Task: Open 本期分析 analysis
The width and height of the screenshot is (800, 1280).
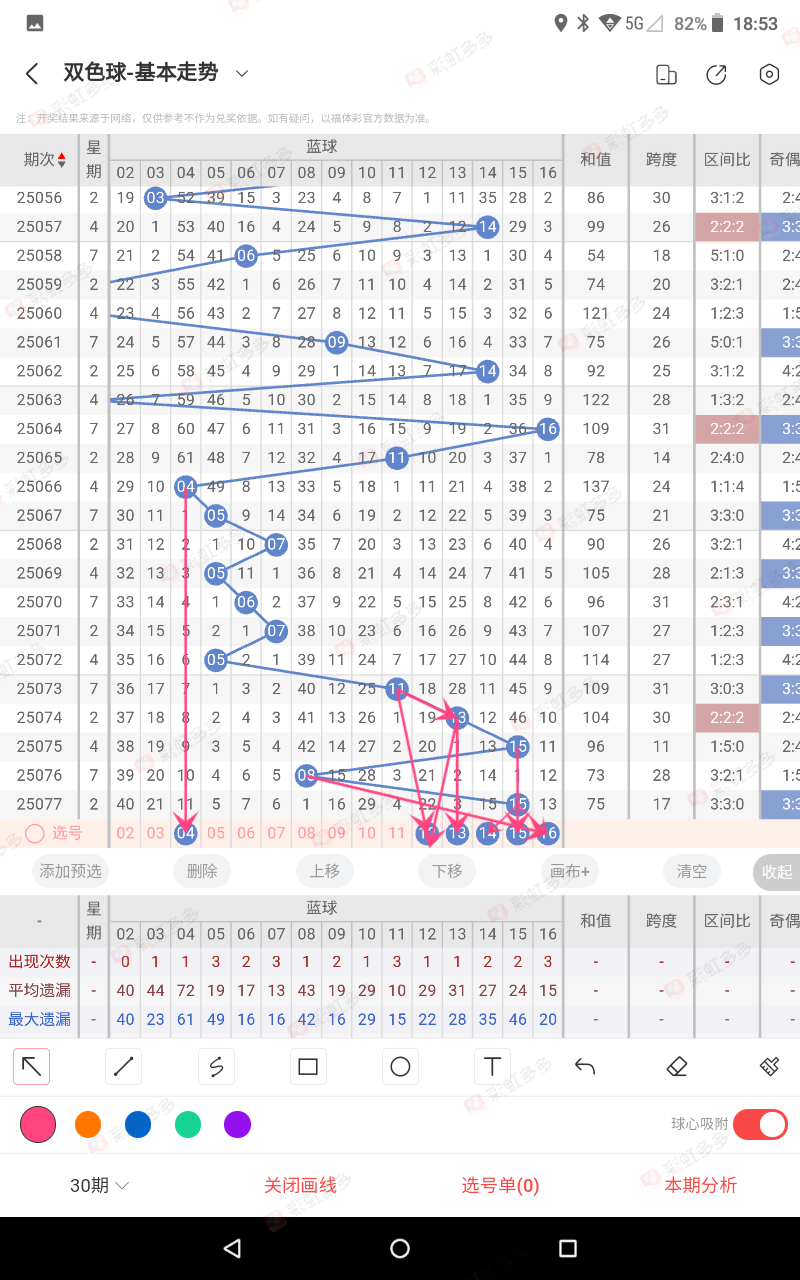Action: [700, 1185]
